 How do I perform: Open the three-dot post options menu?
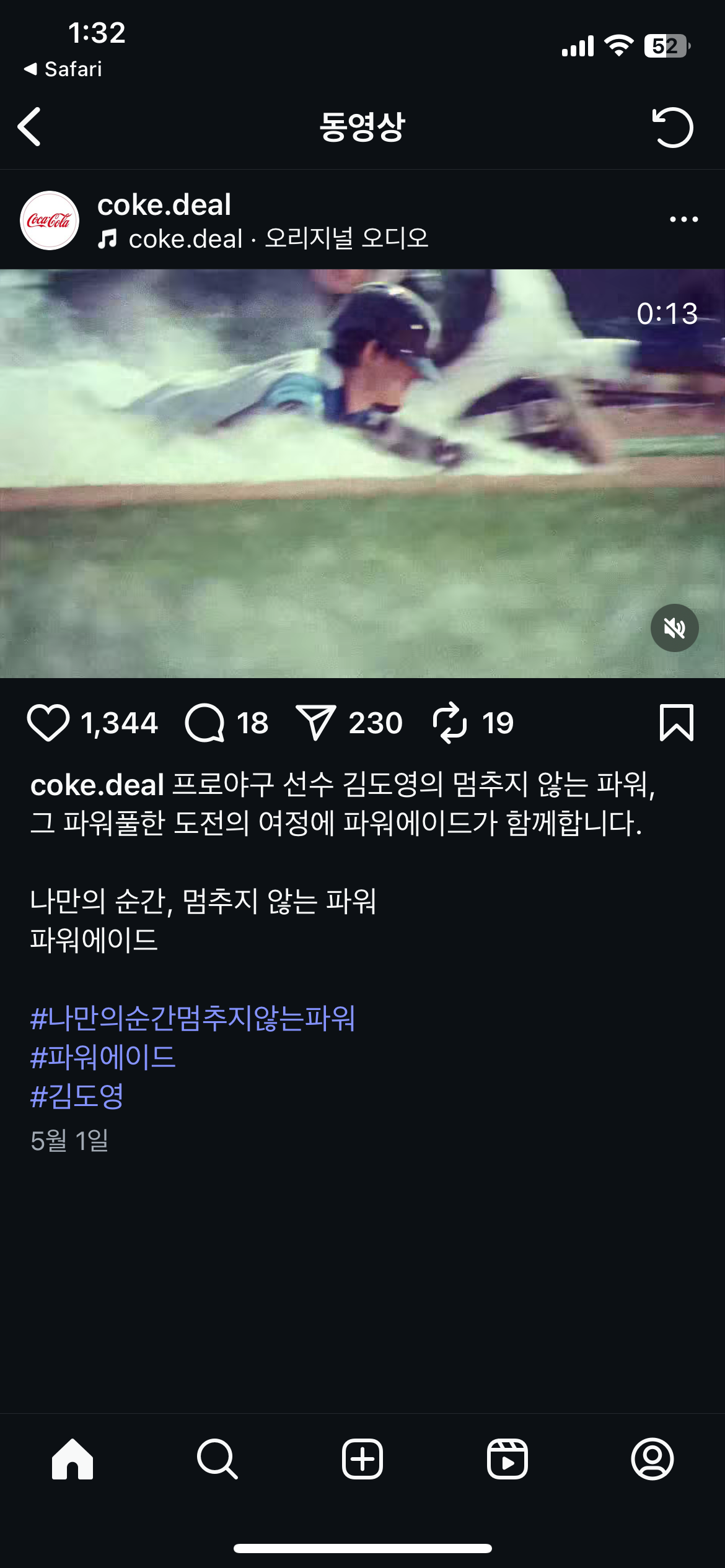pyautogui.click(x=683, y=219)
